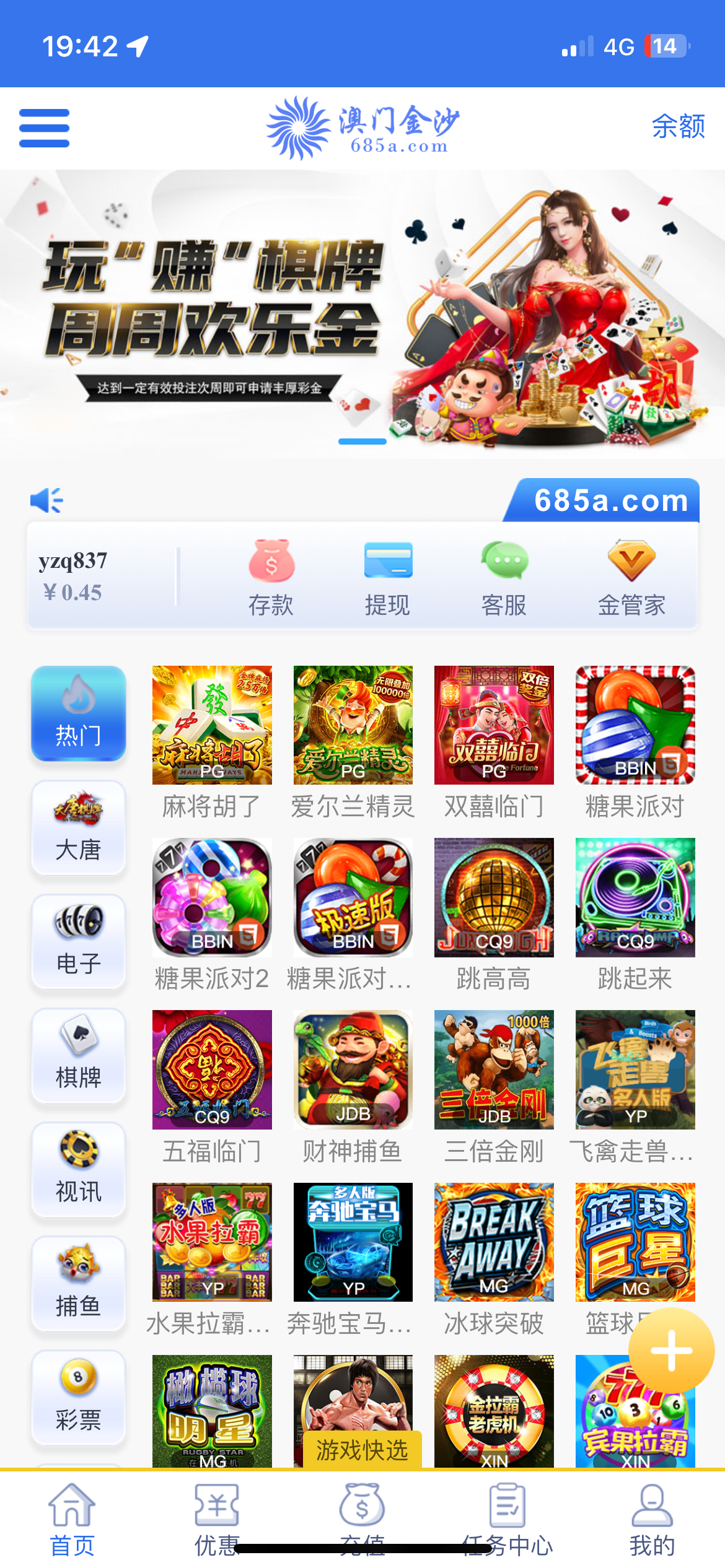Contact 客服 customer service

tap(504, 577)
